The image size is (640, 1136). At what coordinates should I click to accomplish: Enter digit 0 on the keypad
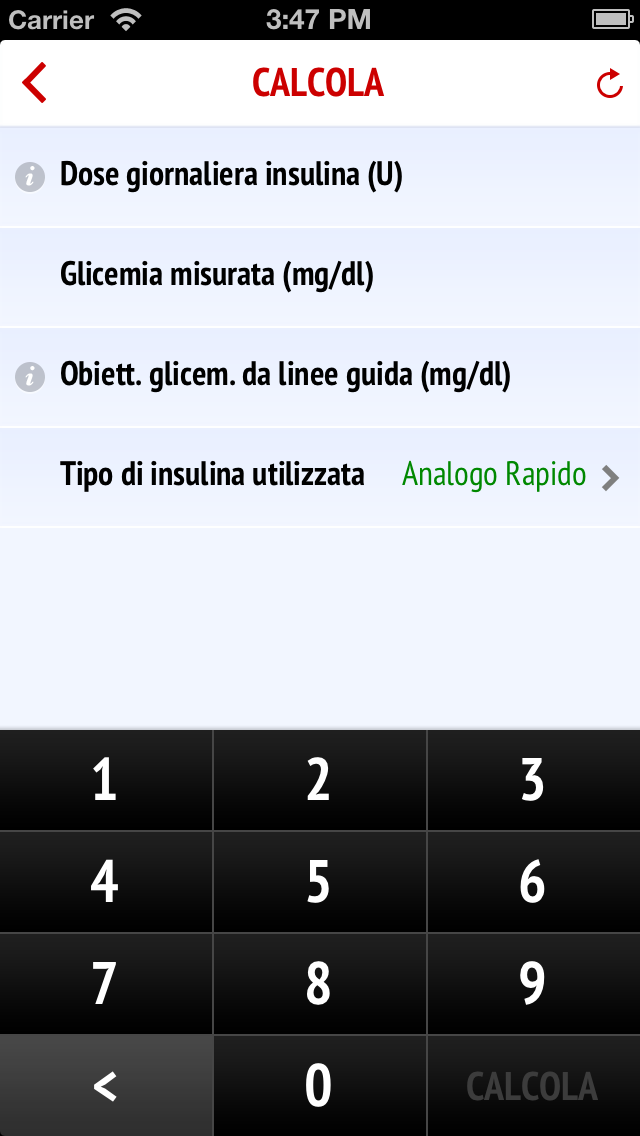(x=320, y=1085)
